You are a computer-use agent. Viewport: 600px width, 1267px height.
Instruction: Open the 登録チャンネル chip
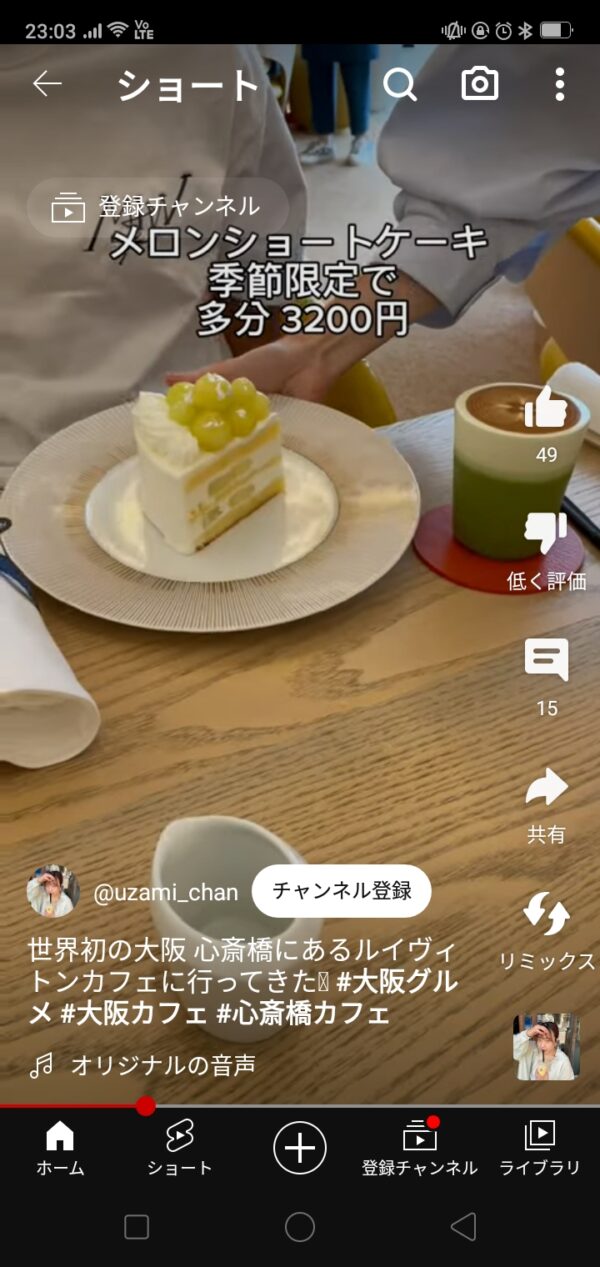(x=157, y=207)
